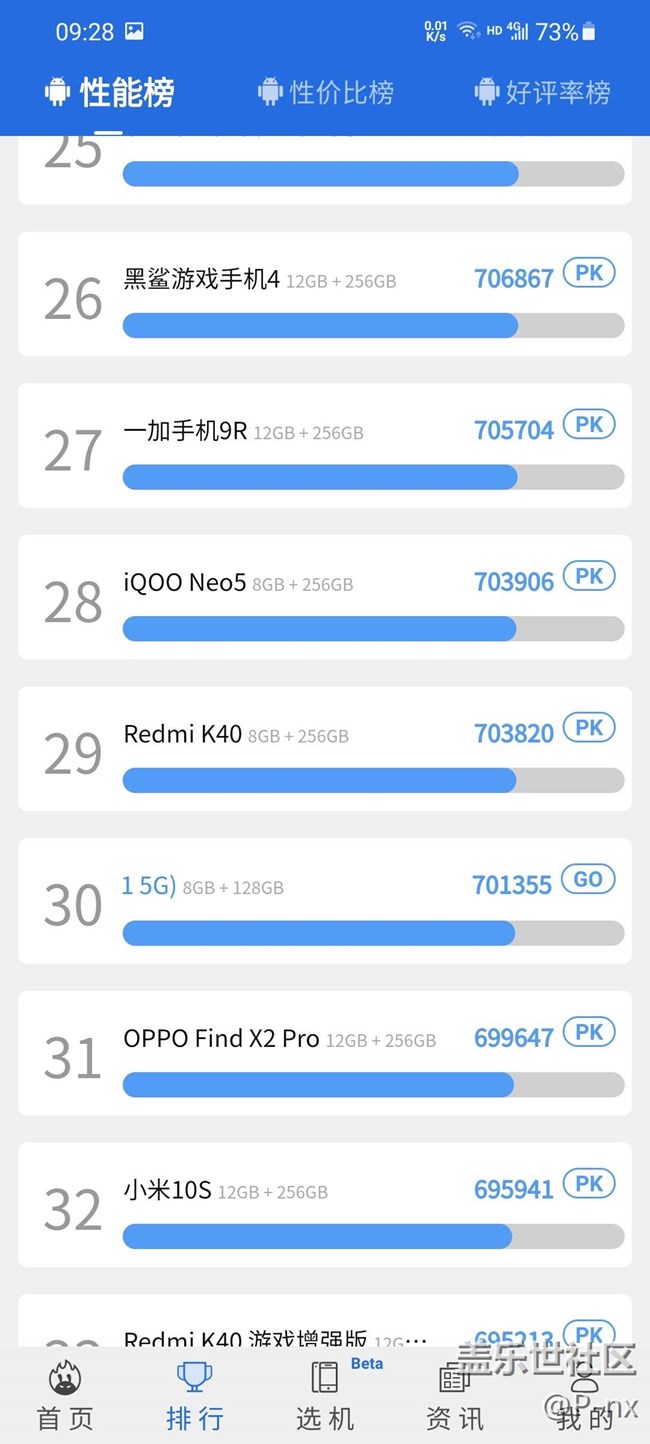Screen dimensions: 650x1444
Task: Select the 排行 ranking tab
Action: point(195,1395)
